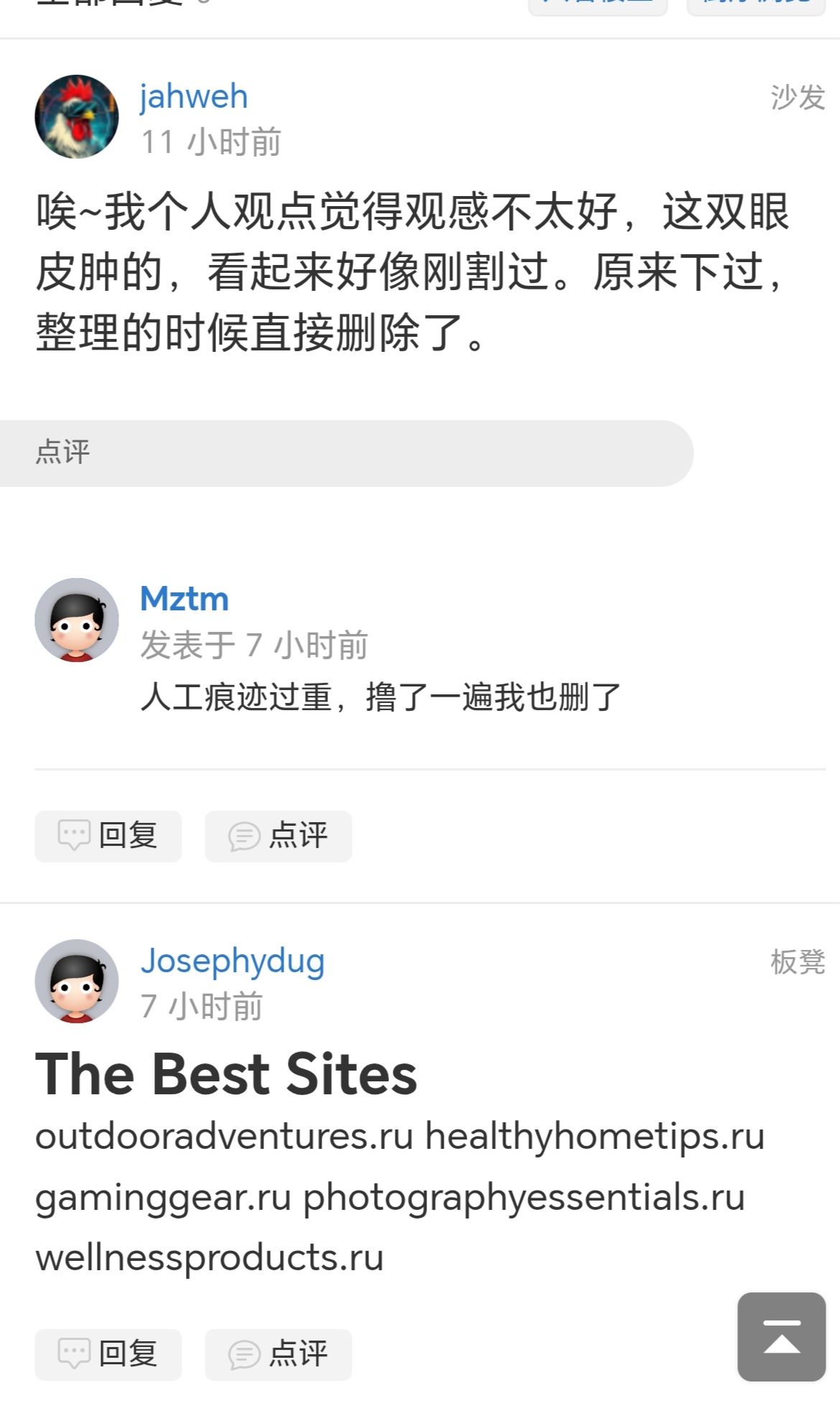Open Mztm's avatar

77,620
